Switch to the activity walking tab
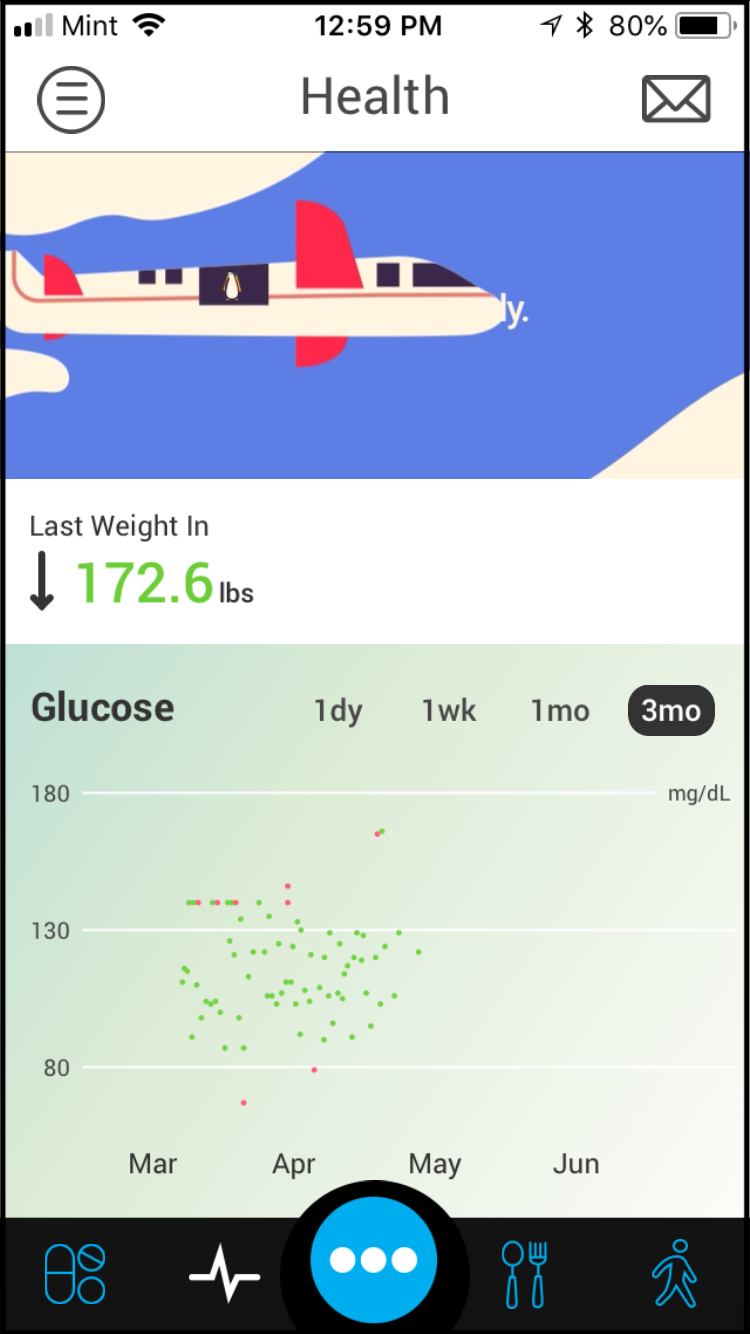The width and height of the screenshot is (750, 1334). tap(674, 1274)
